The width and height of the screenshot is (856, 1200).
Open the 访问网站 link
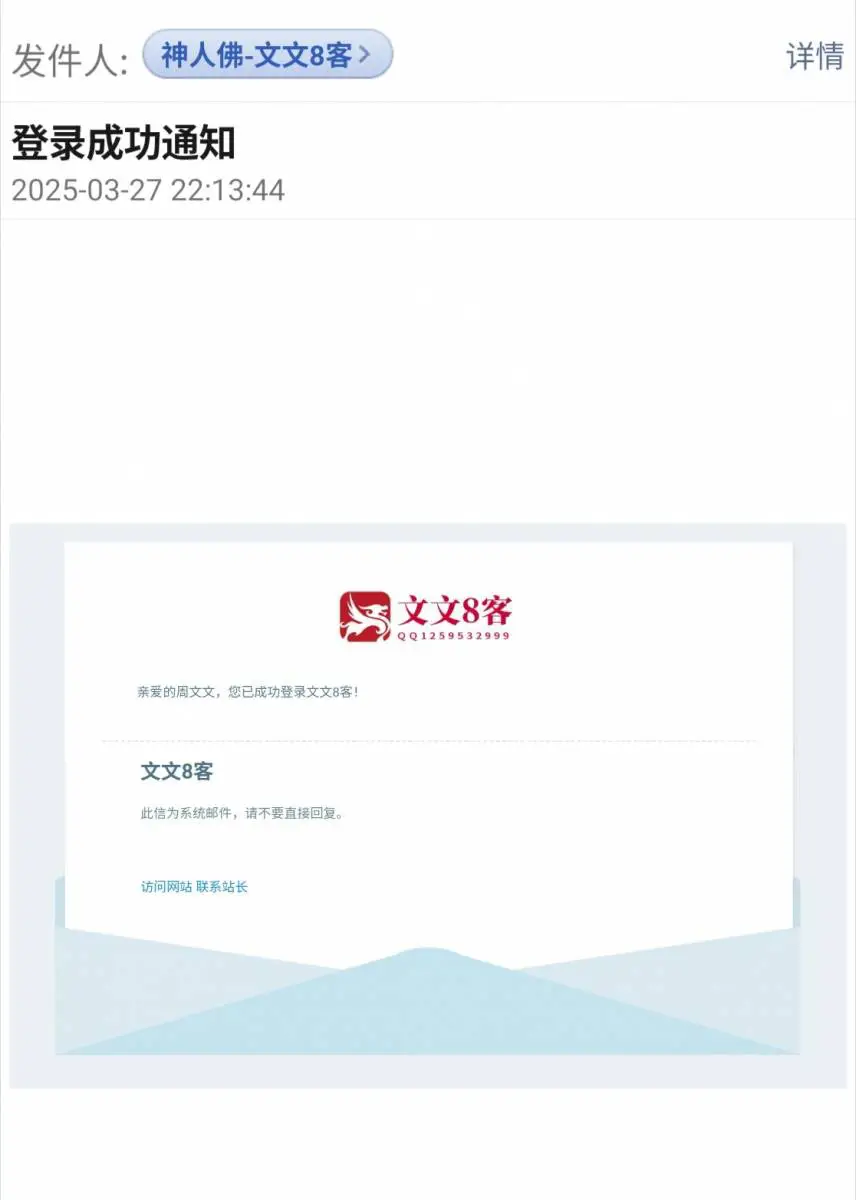[166, 887]
